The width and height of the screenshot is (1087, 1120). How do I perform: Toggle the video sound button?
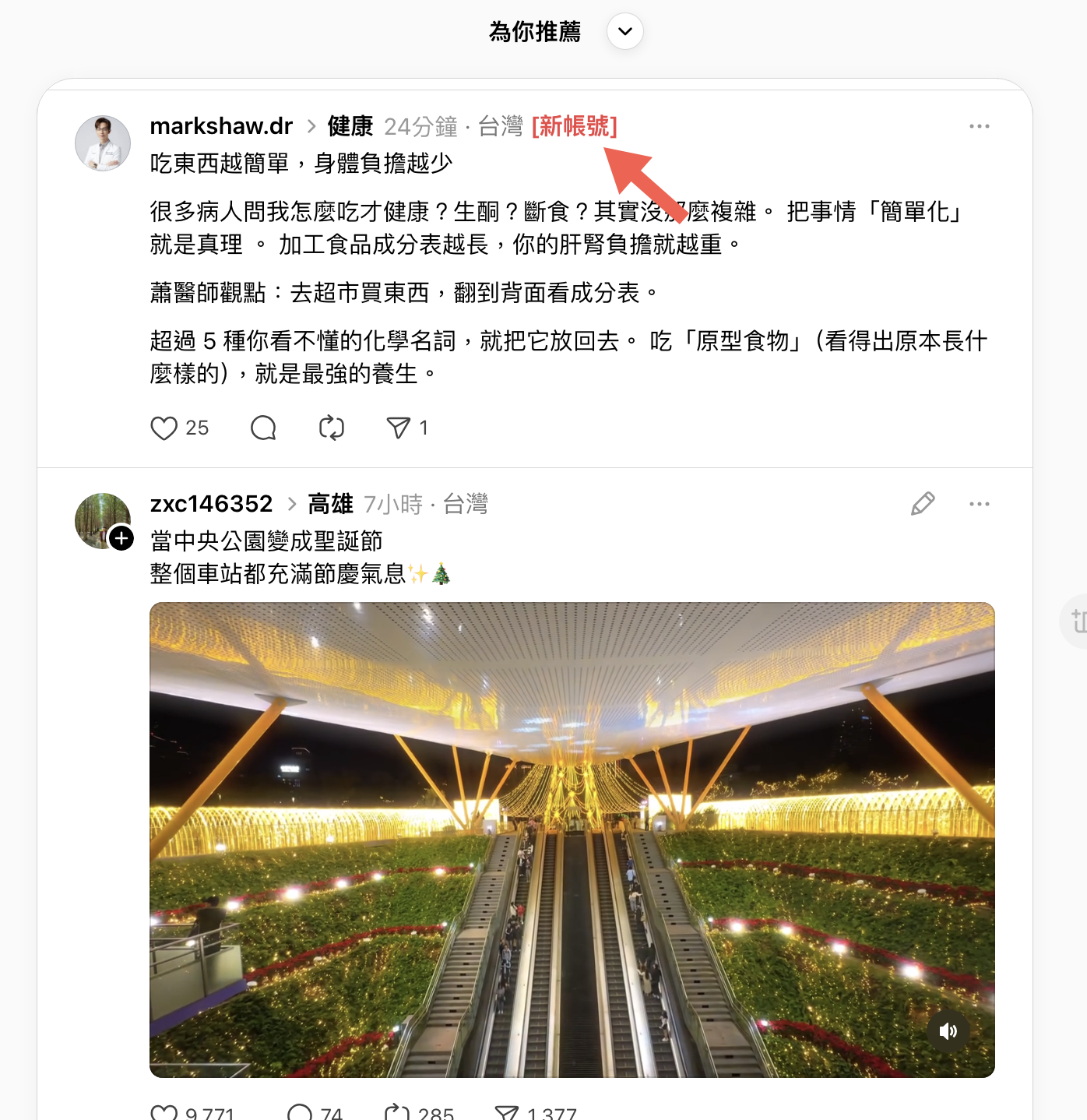(948, 1031)
